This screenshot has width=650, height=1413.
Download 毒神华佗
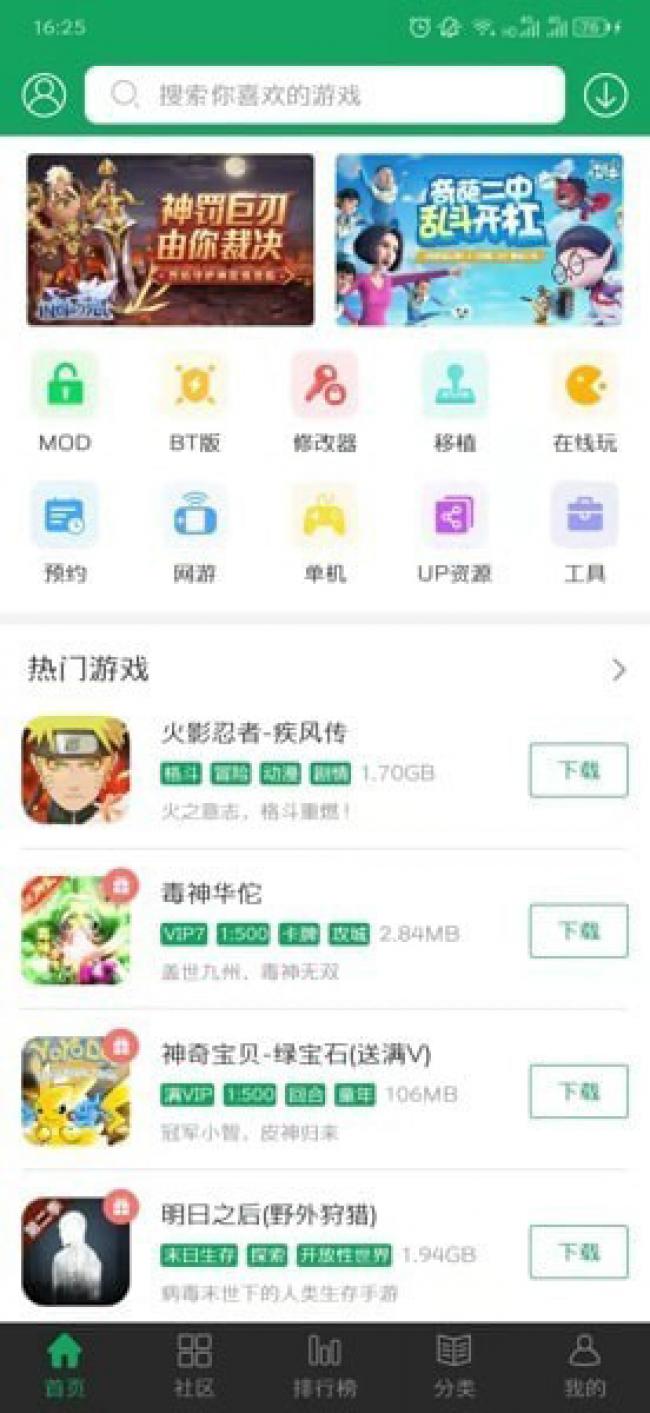pos(578,931)
